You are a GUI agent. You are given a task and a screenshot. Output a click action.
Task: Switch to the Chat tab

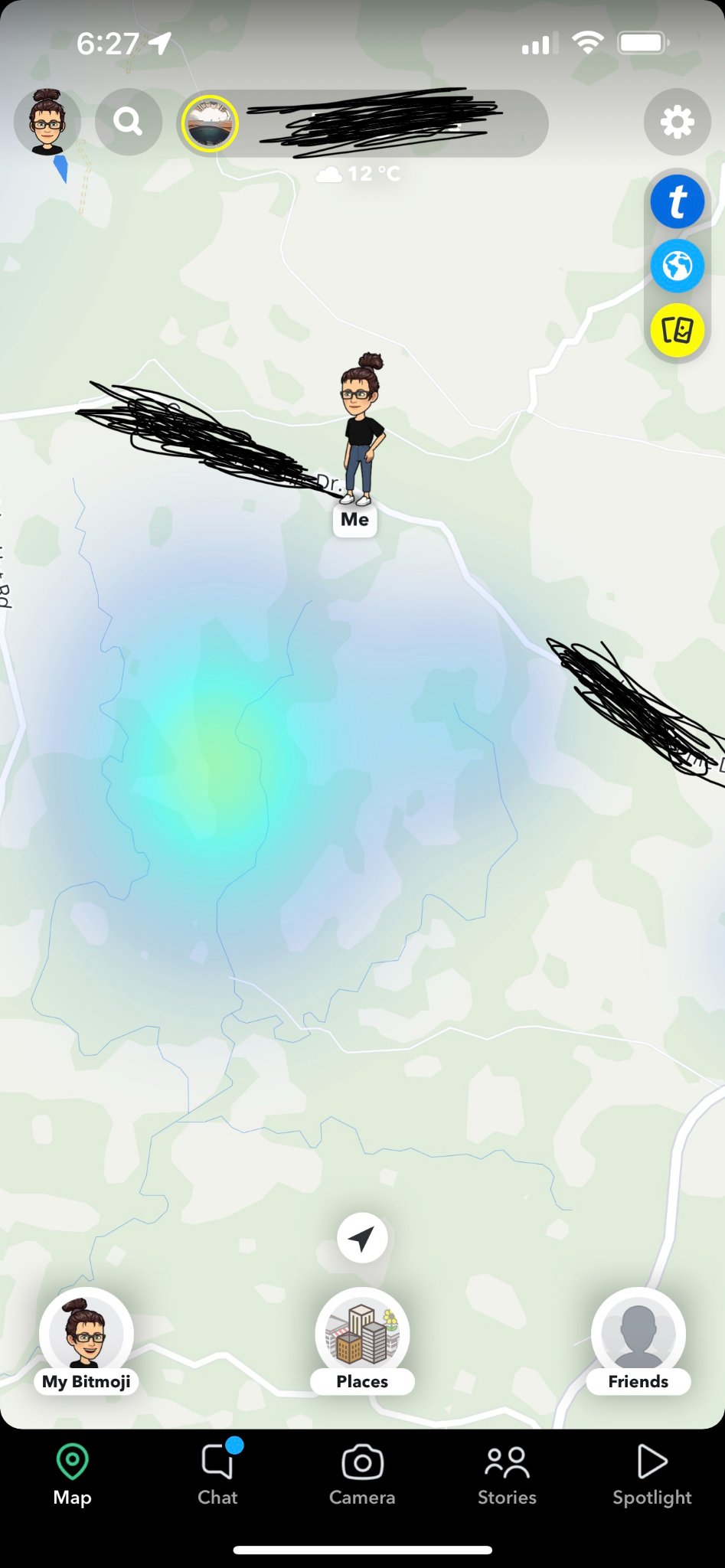[217, 1475]
